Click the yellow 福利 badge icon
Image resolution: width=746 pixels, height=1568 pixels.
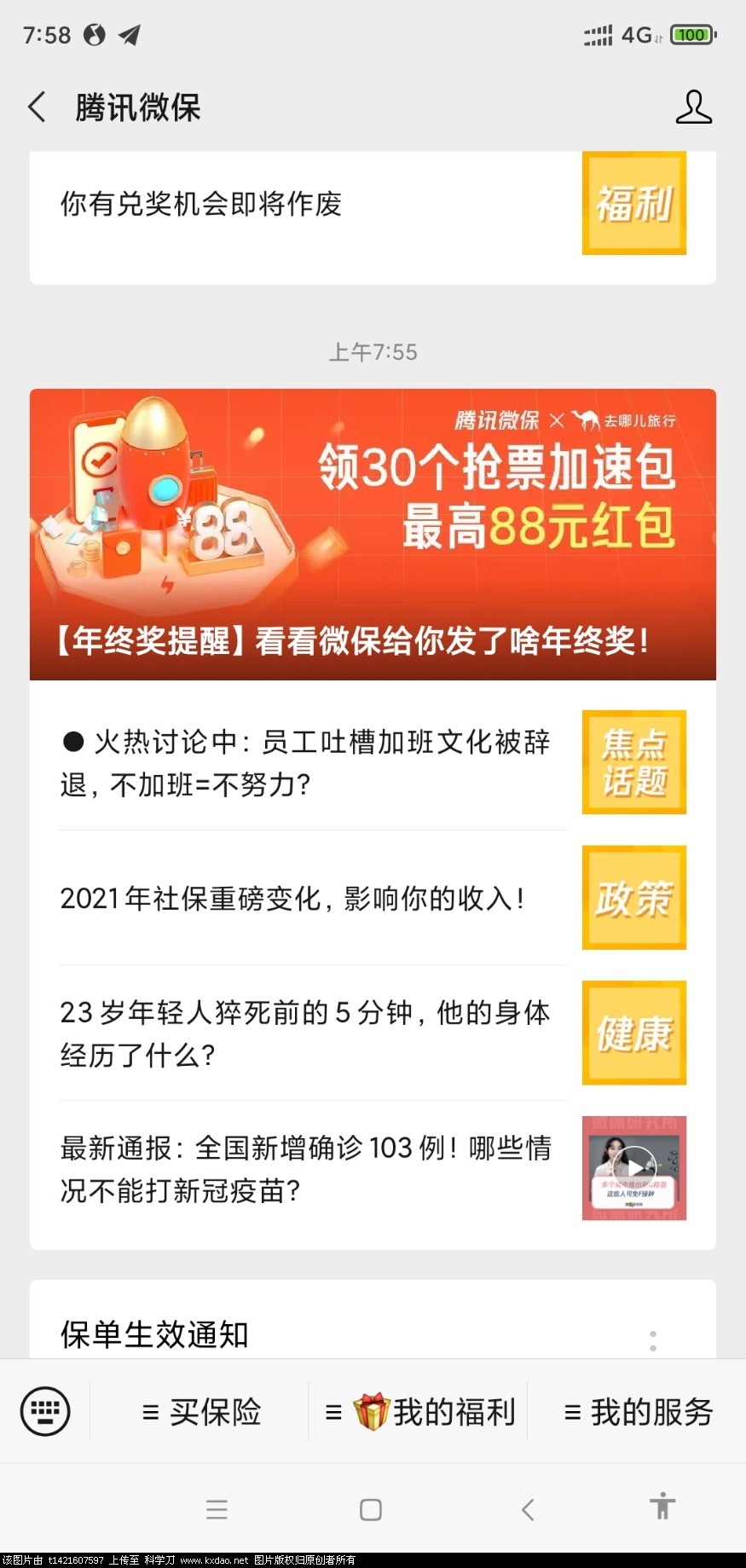click(x=633, y=203)
